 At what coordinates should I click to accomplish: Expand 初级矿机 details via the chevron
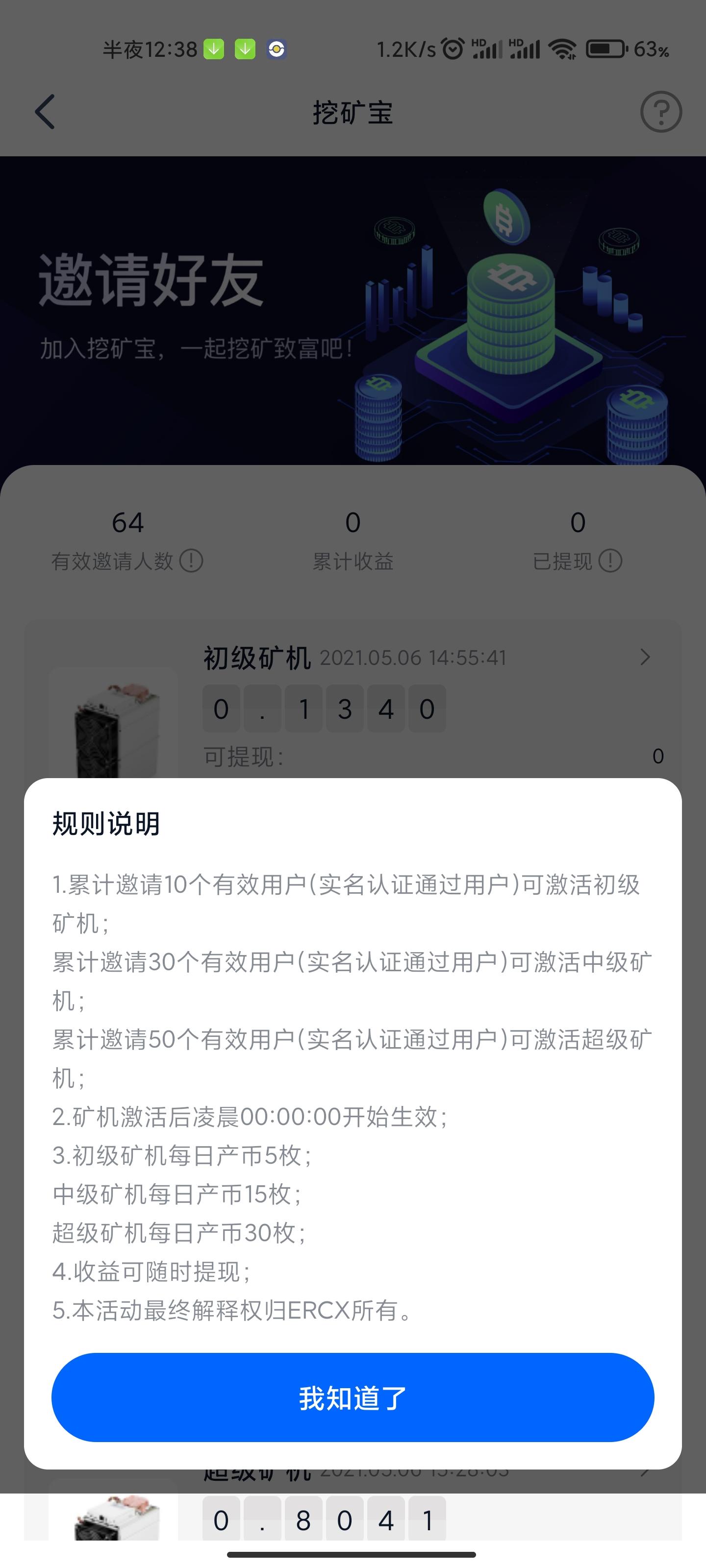coord(645,658)
